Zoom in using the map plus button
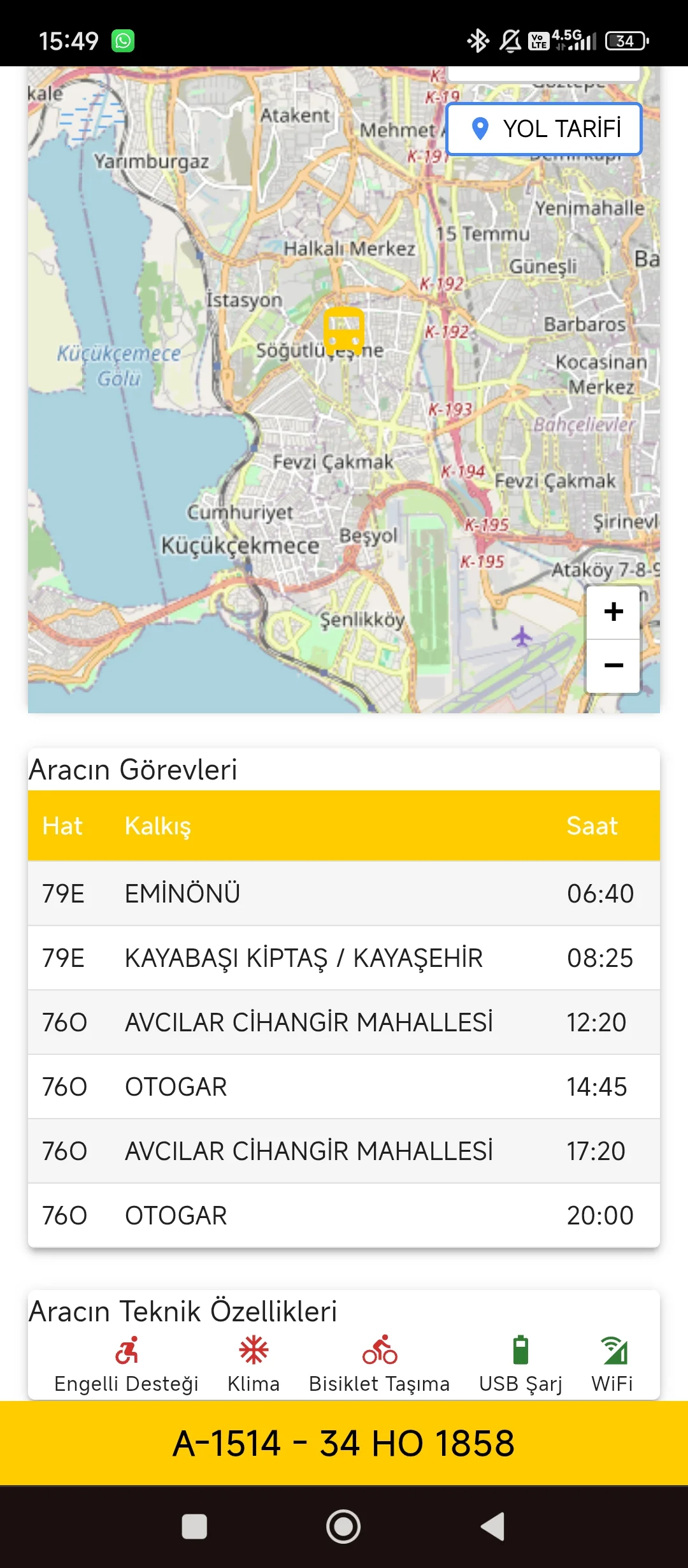Viewport: 688px width, 1568px height. point(612,611)
